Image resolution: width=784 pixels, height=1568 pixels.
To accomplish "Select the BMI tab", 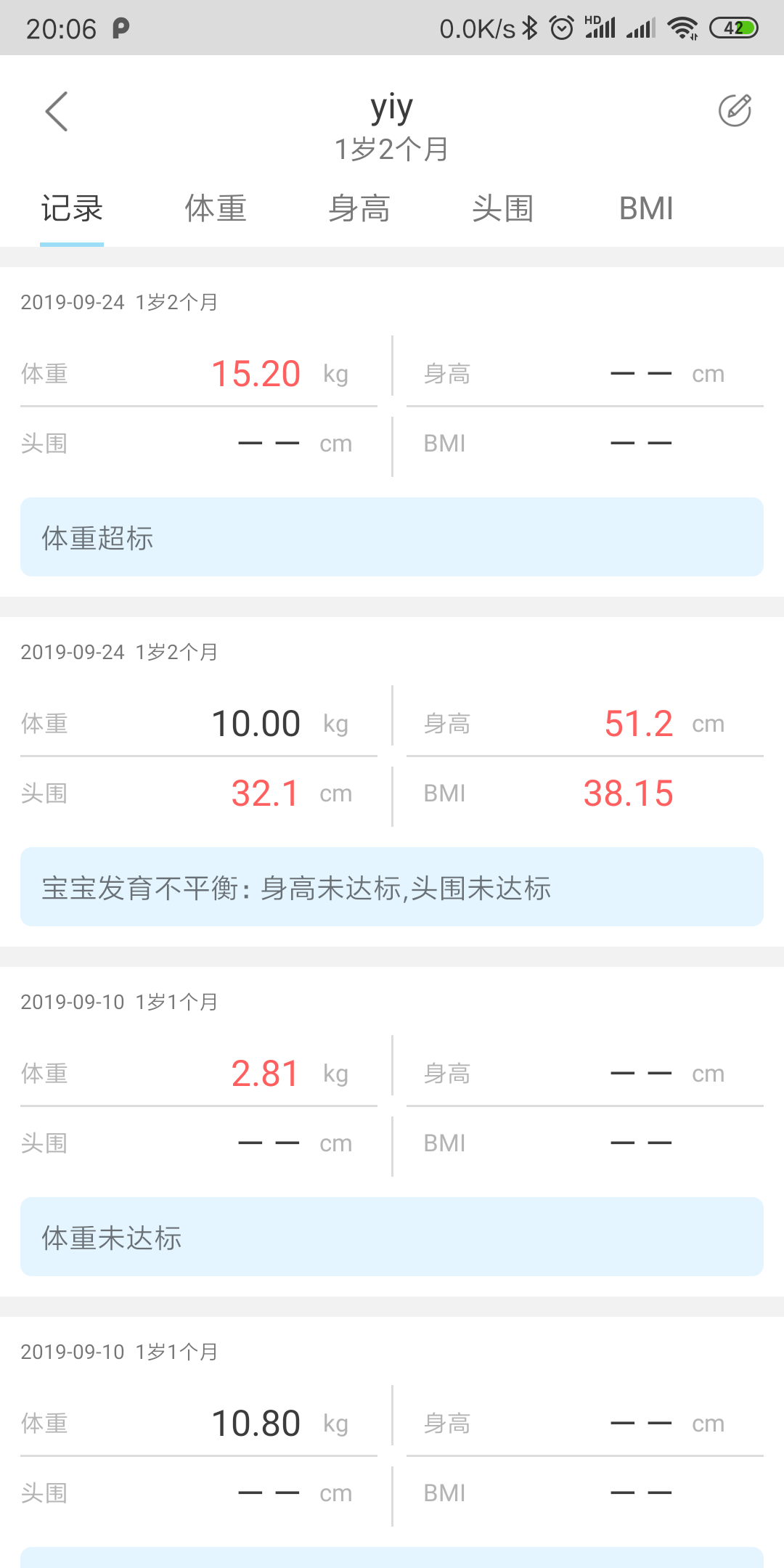I will pos(646,209).
